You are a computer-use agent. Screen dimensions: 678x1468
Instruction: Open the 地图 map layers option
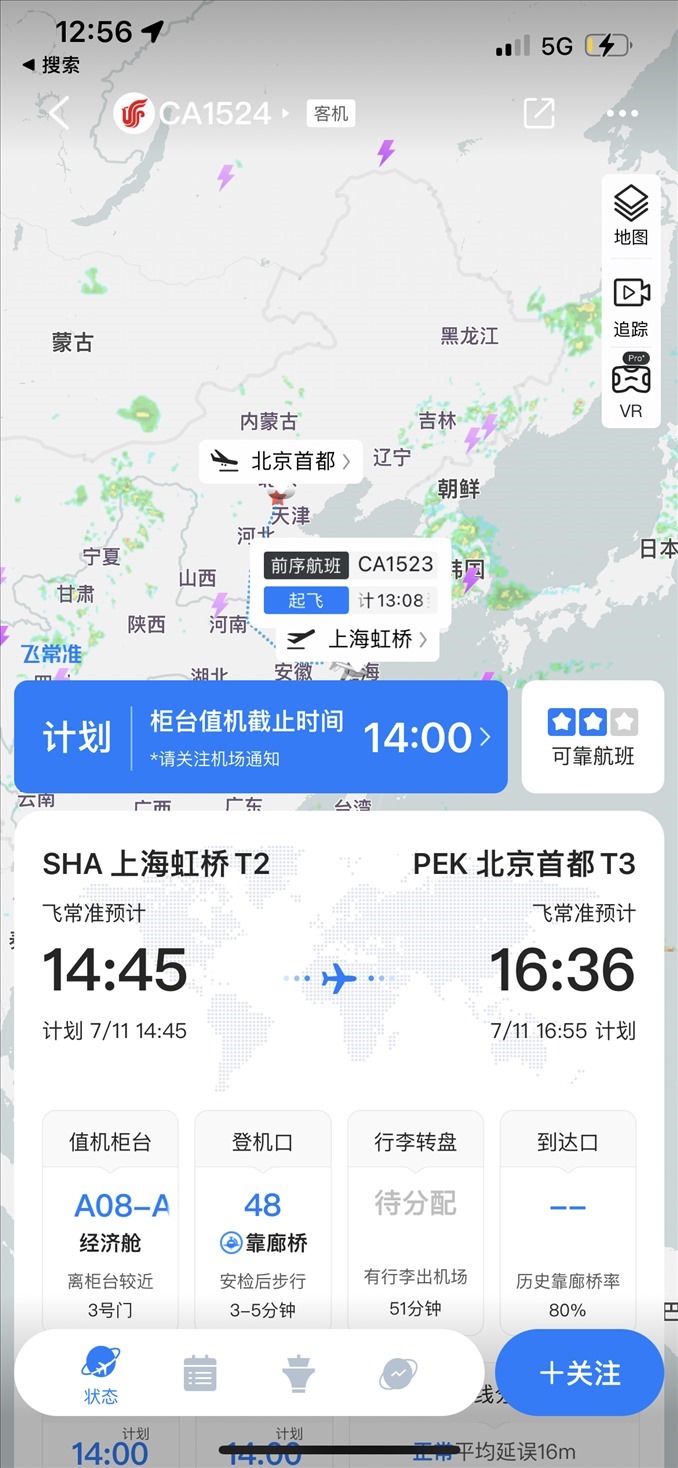[631, 215]
